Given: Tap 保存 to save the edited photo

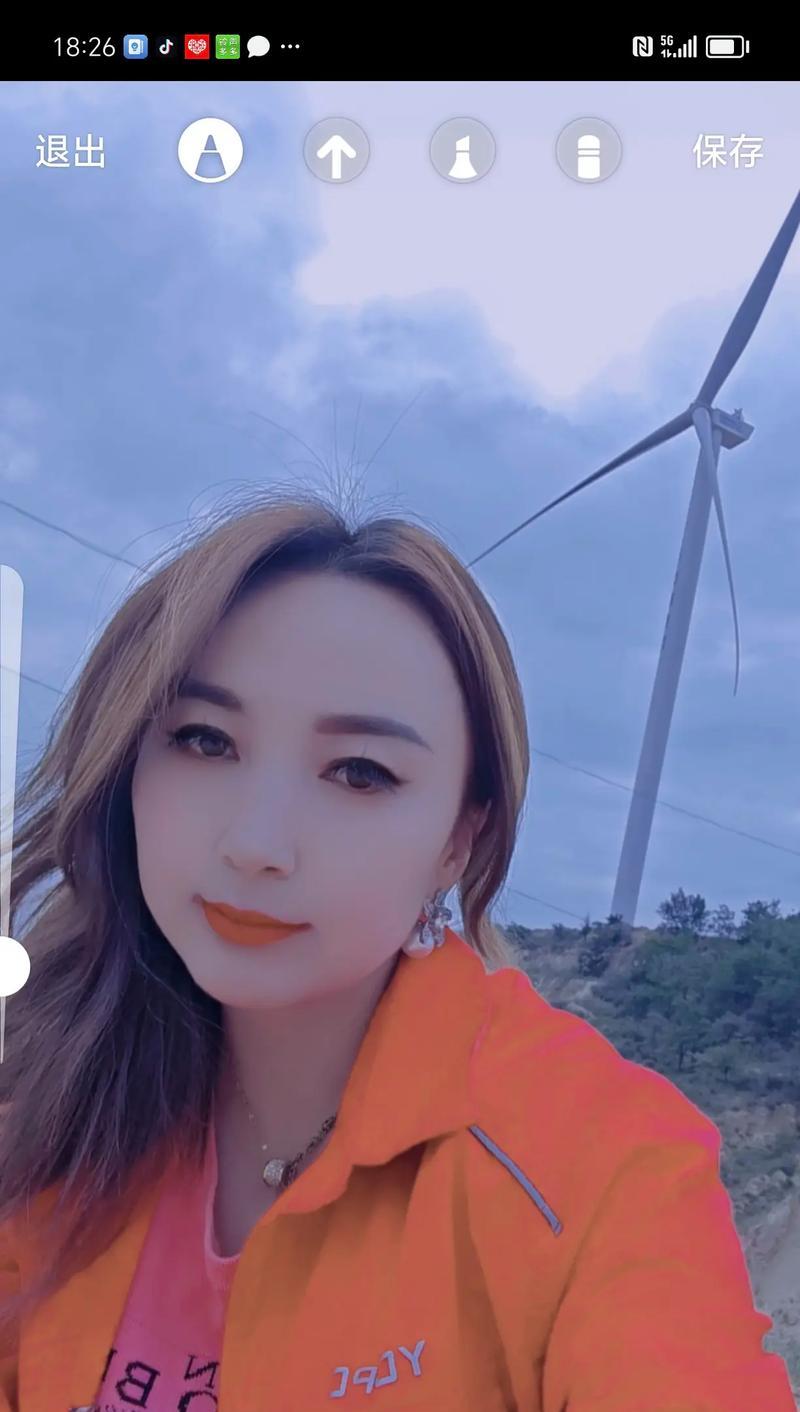Looking at the screenshot, I should 727,152.
